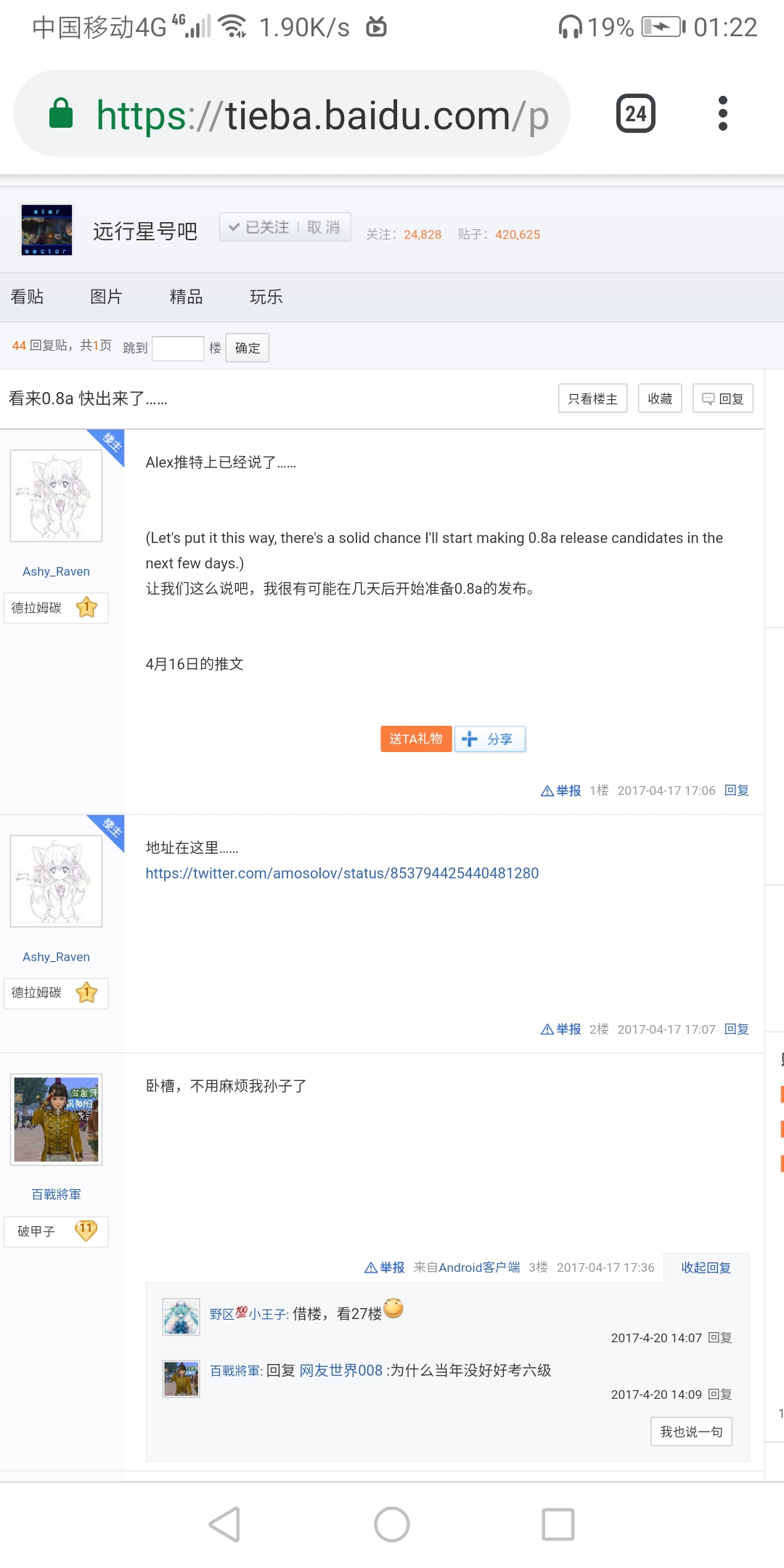Switch to the 玩乐 tab
The width and height of the screenshot is (784, 1568).
(x=264, y=297)
